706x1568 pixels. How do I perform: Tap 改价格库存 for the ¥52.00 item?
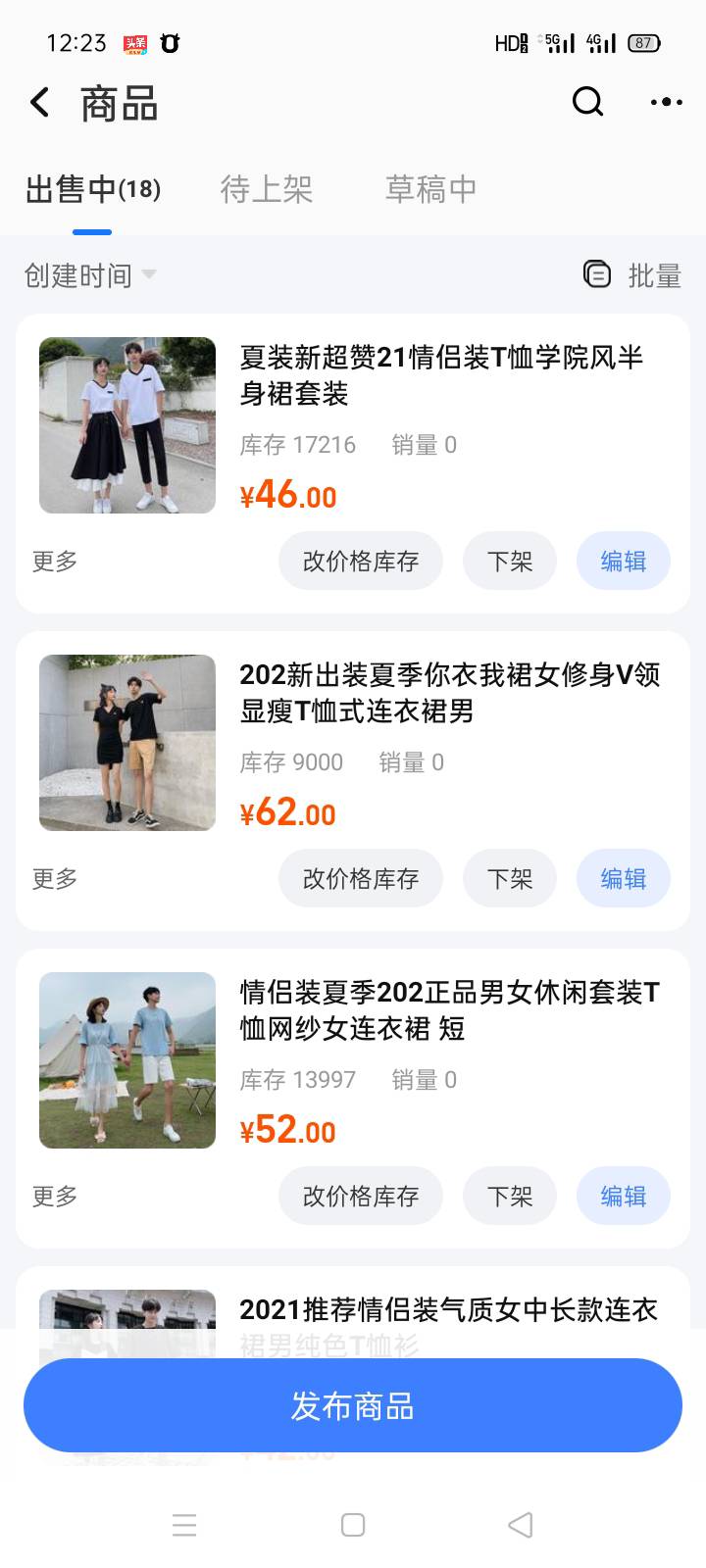(360, 1197)
